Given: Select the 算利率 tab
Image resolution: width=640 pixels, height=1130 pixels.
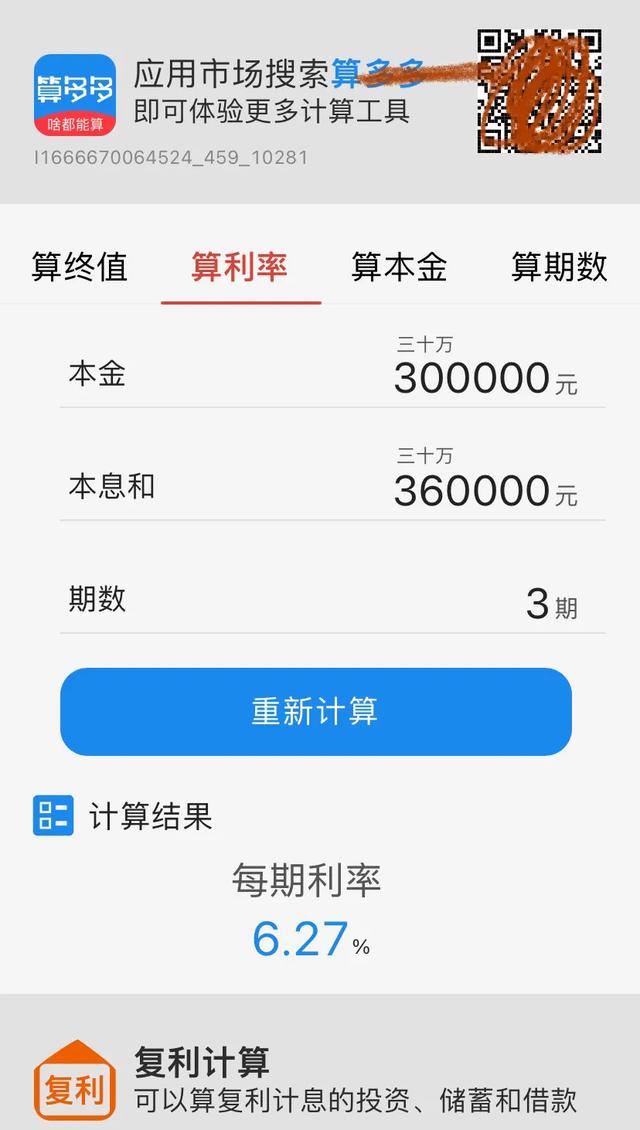Looking at the screenshot, I should pyautogui.click(x=240, y=267).
